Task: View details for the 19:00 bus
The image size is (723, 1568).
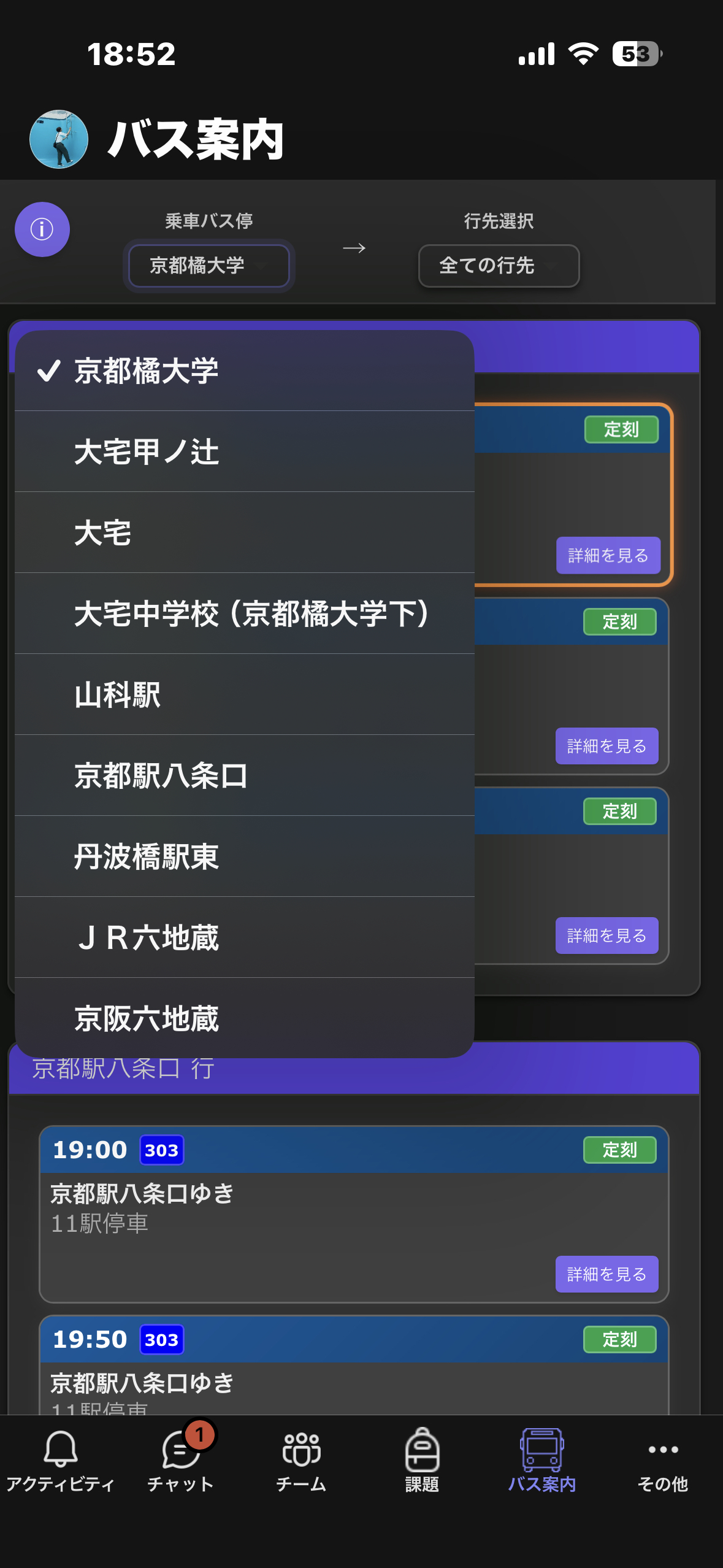Action: [606, 1274]
